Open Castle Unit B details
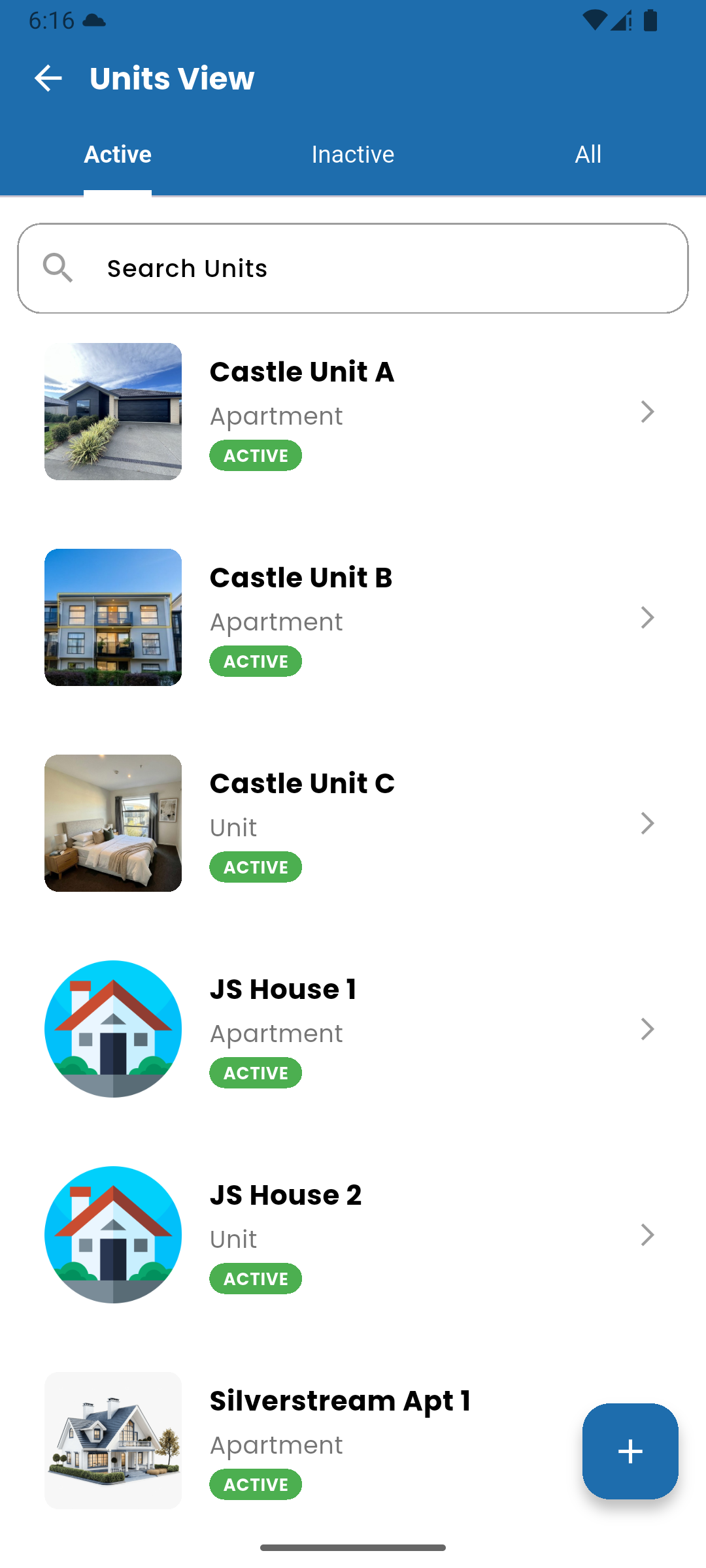 coord(353,617)
